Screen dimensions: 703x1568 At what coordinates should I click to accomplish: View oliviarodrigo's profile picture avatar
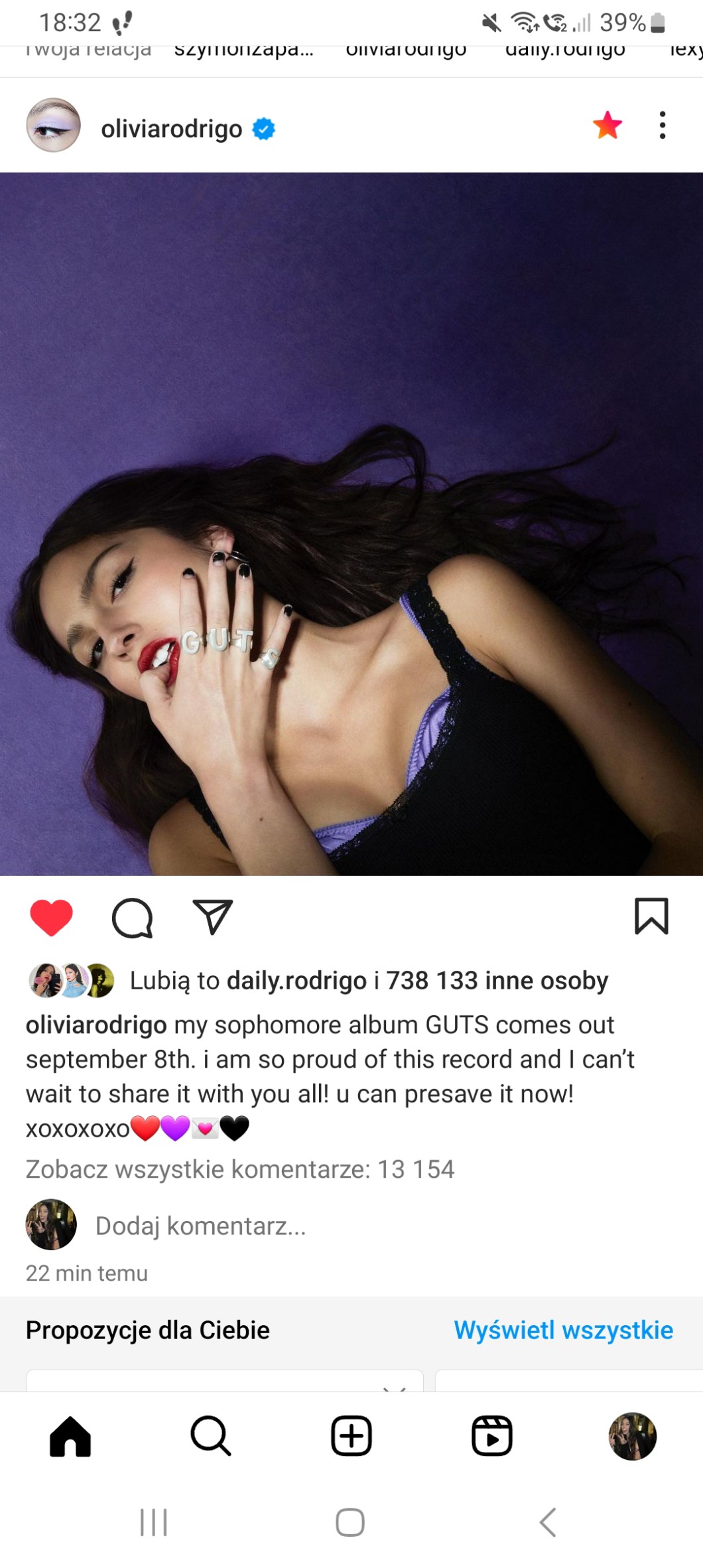[x=53, y=125]
